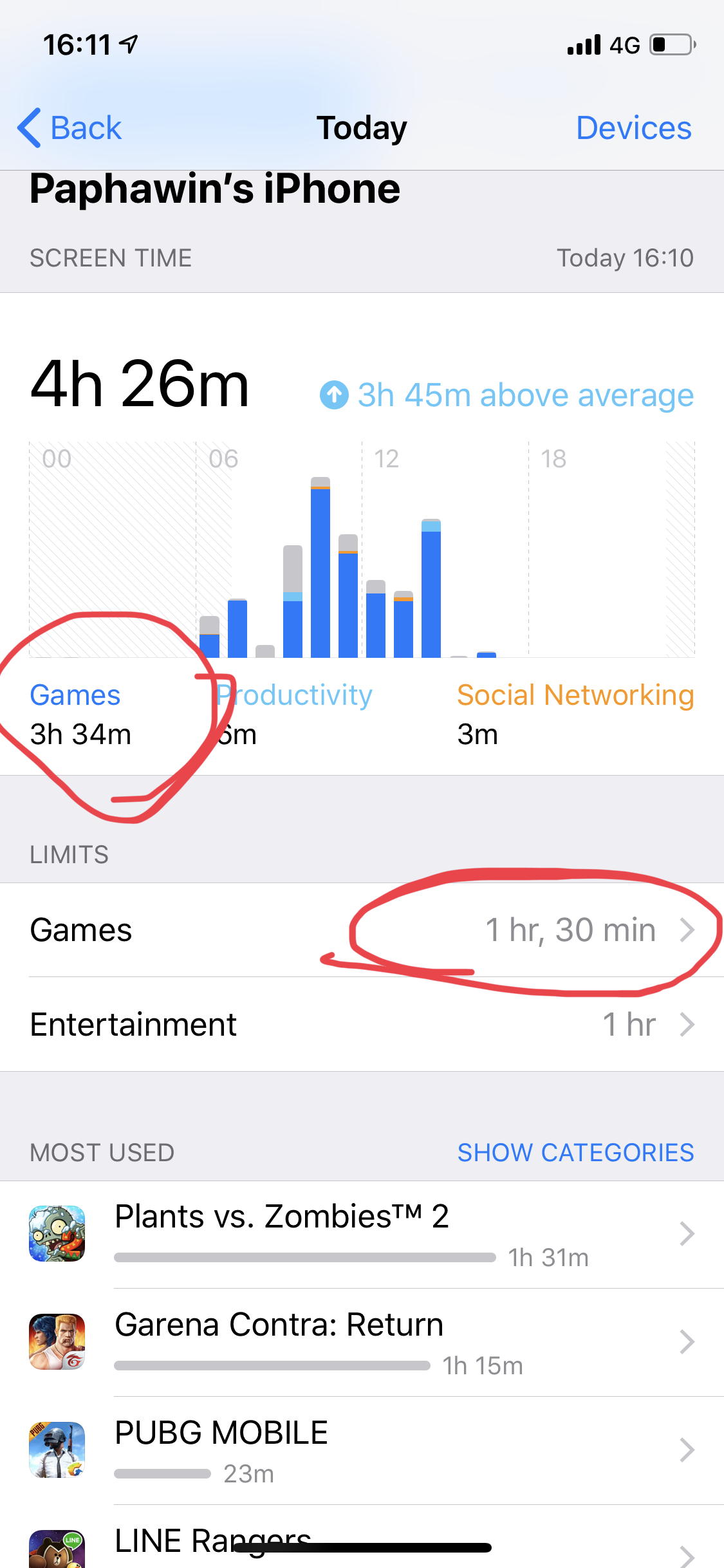
Task: Tap the SHOW CATEGORIES link
Action: tap(575, 1152)
